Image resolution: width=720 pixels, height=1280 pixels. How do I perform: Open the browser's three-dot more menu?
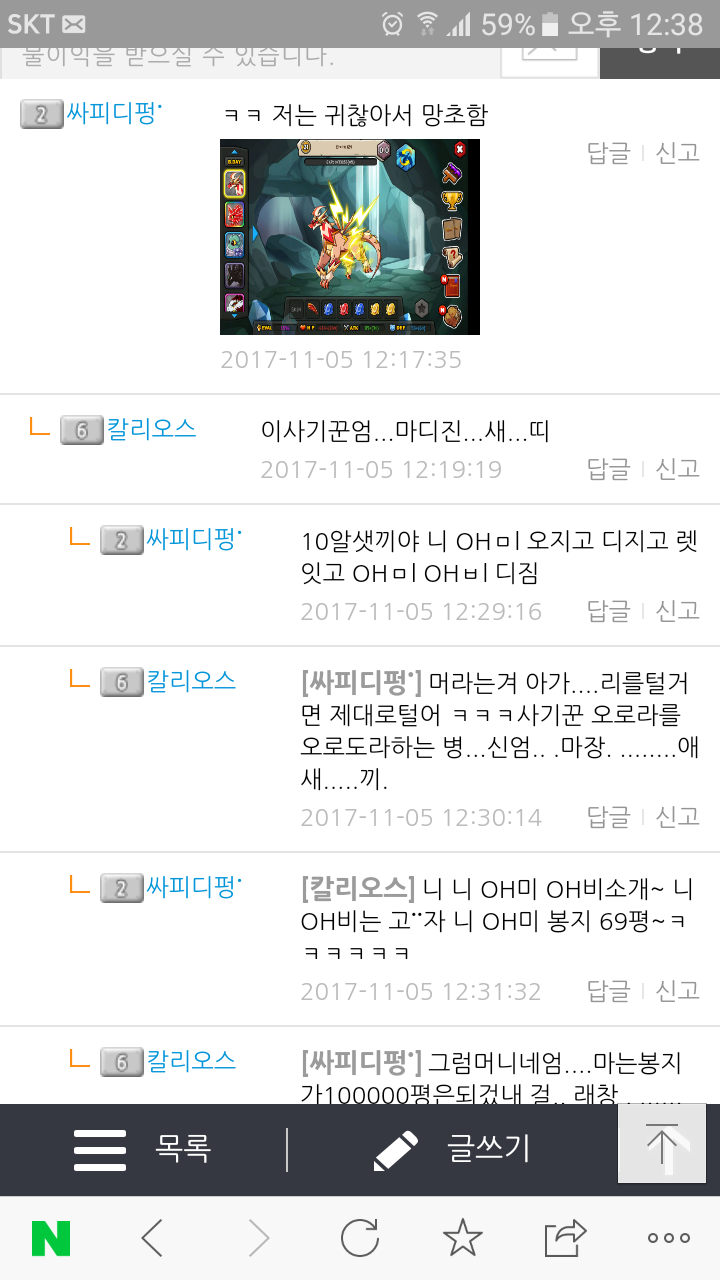tap(668, 1239)
